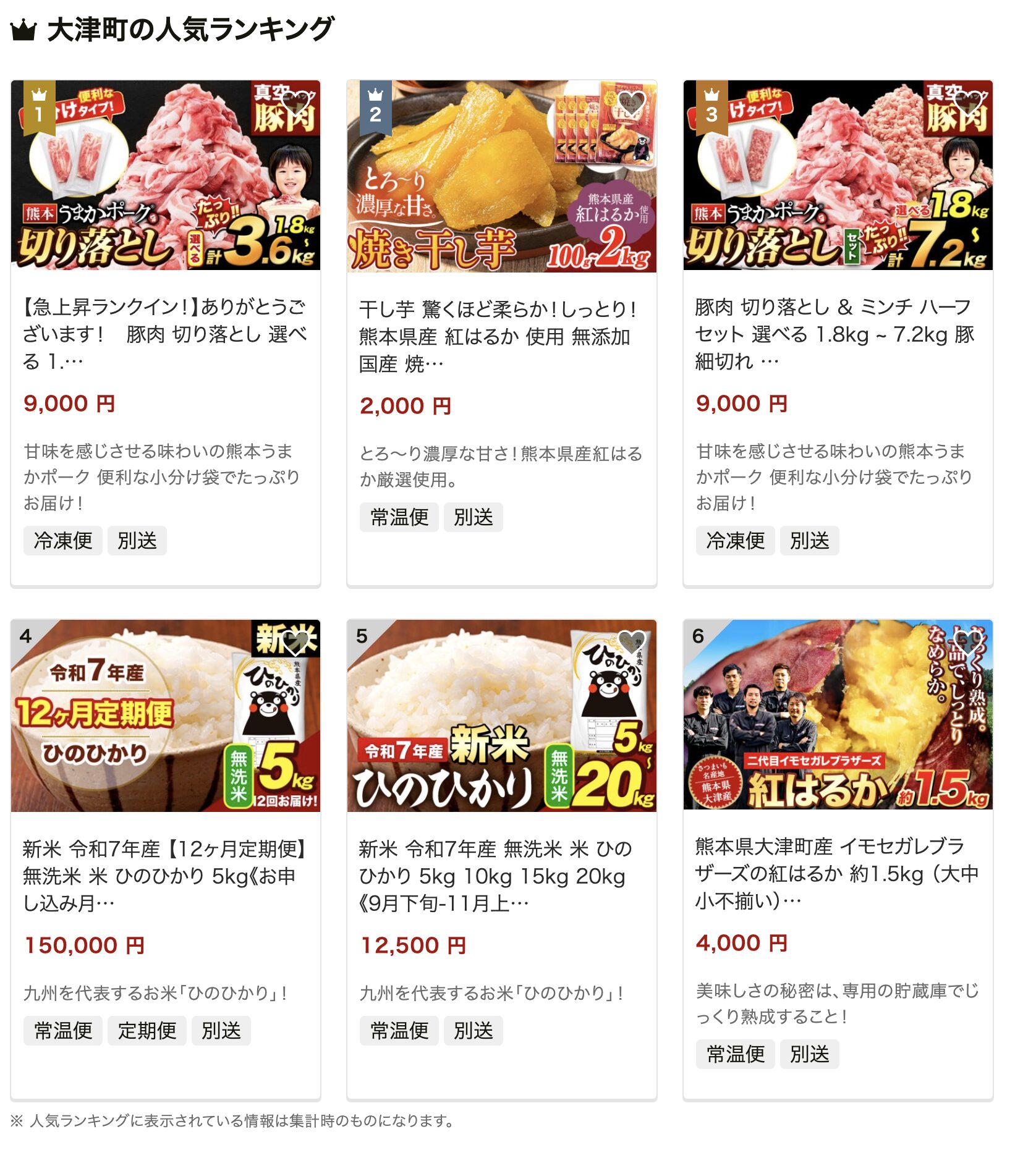
Task: Add 焼き干し芋 to favorites with heart
Action: click(x=632, y=103)
